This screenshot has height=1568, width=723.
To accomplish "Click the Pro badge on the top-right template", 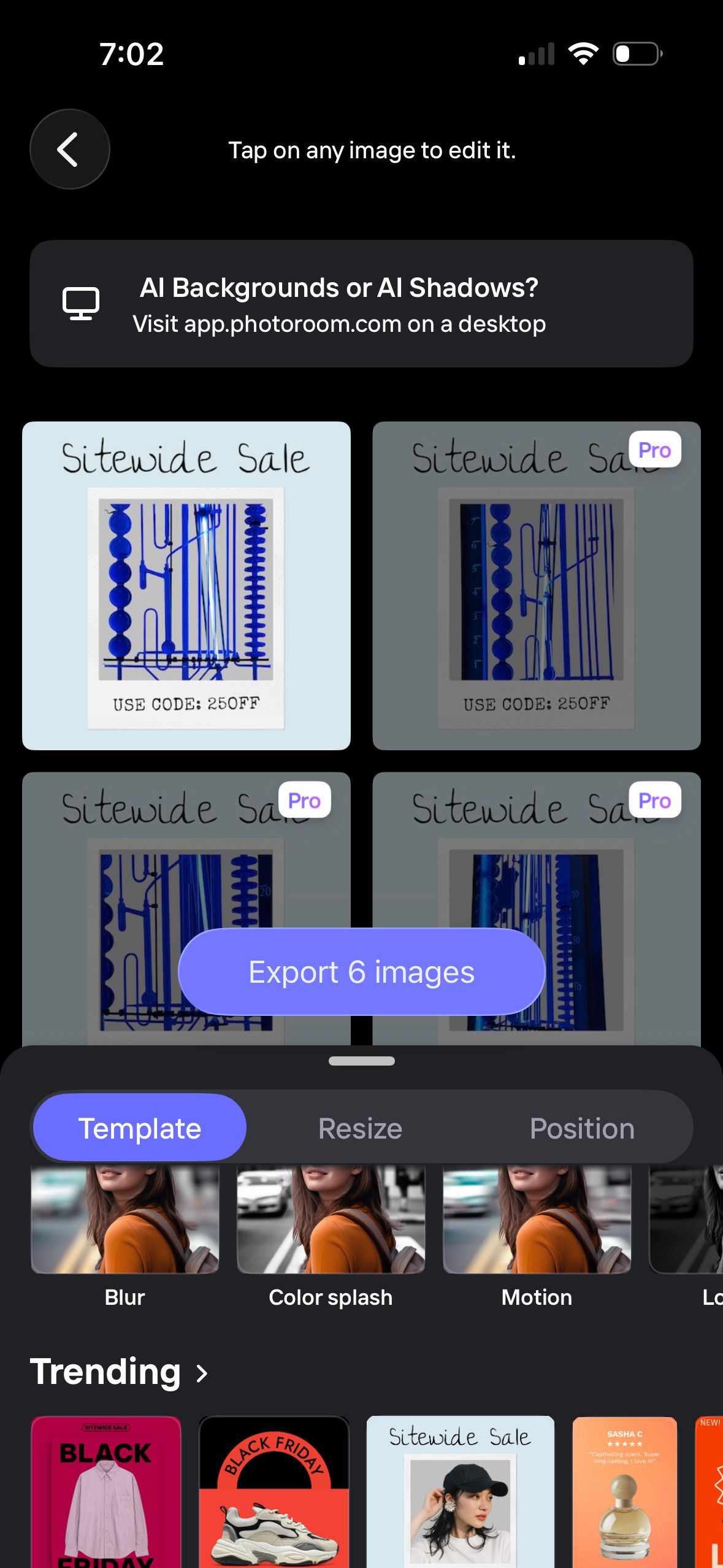I will point(654,449).
